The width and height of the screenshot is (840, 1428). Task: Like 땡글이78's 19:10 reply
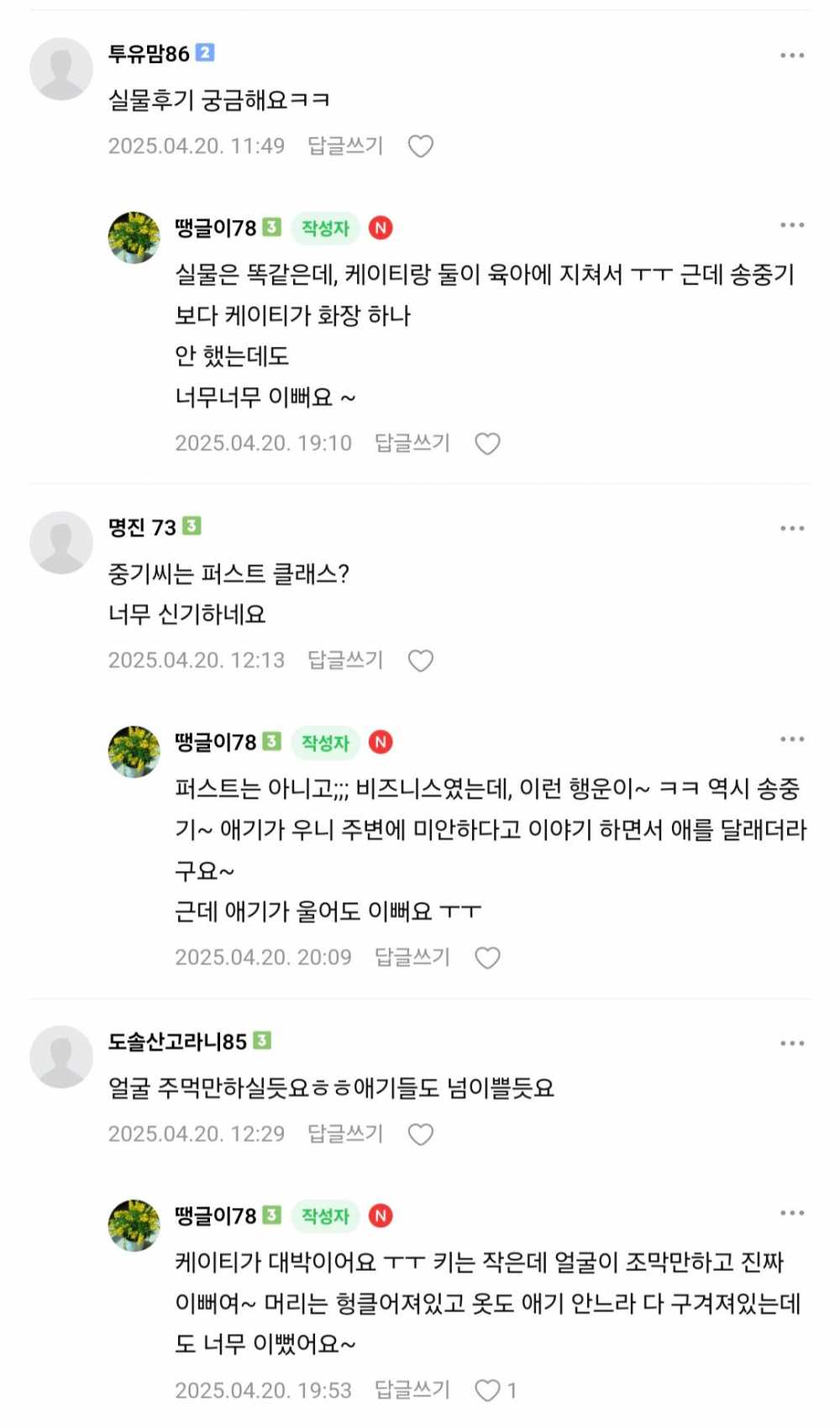click(487, 444)
